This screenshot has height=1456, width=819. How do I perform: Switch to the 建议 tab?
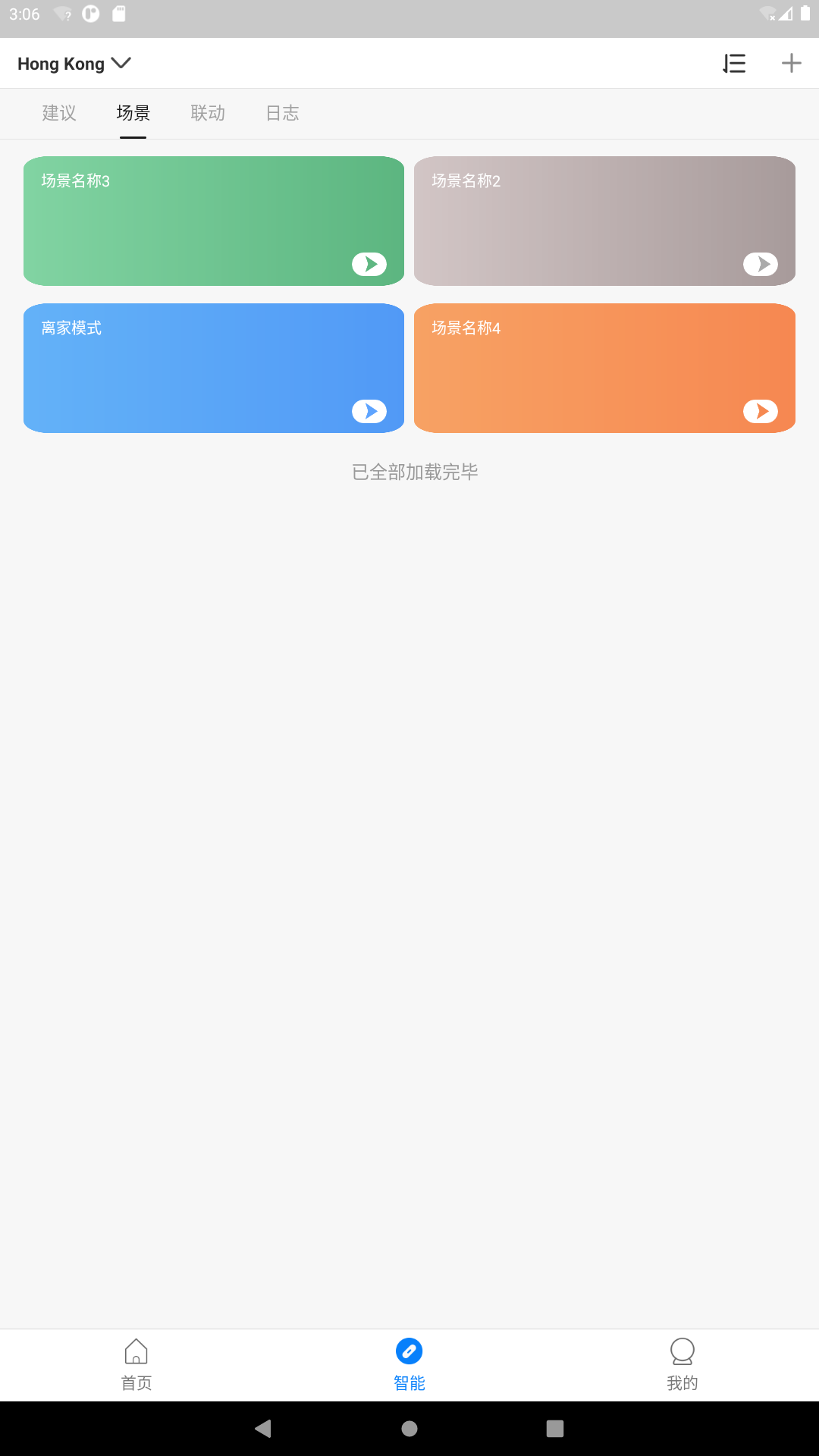click(x=58, y=113)
